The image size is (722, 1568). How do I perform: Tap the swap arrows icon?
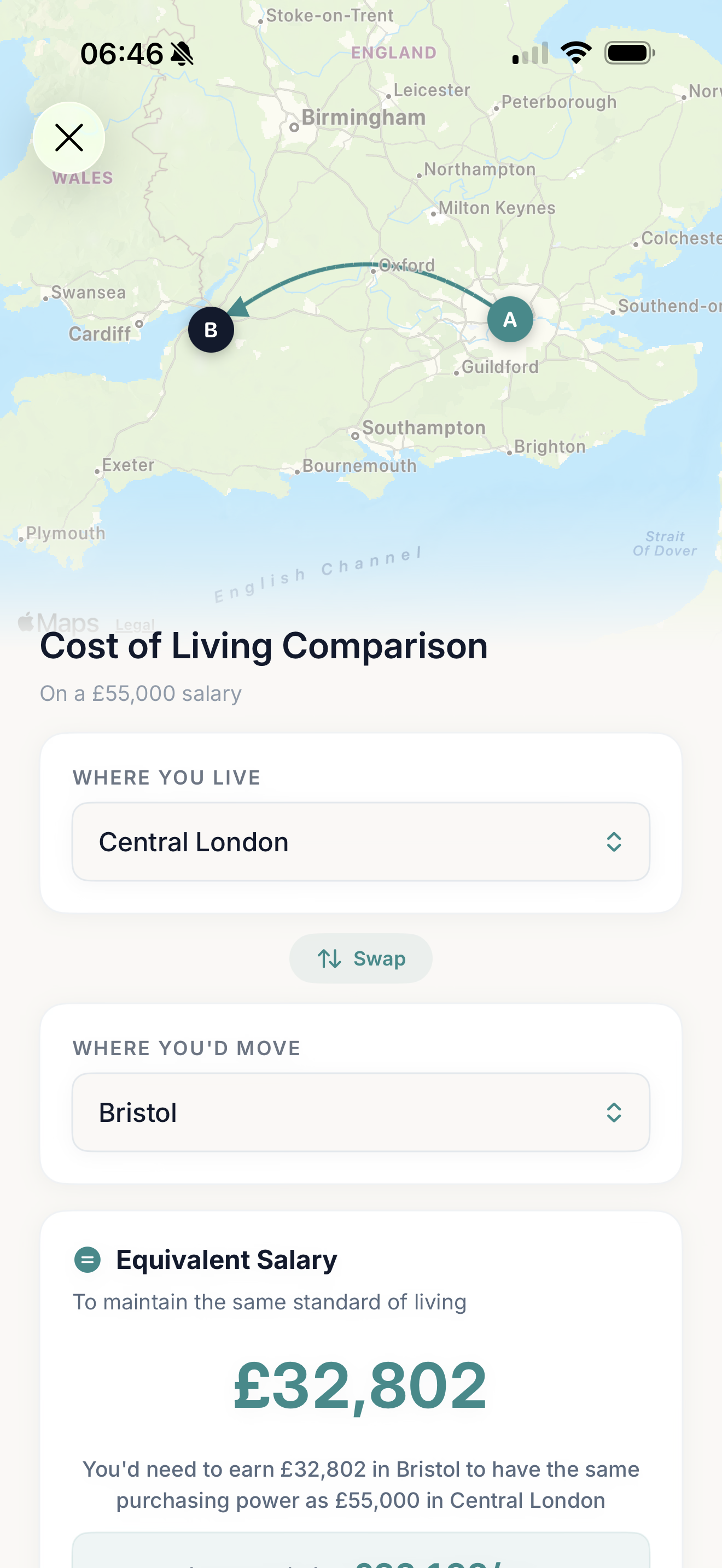pos(329,957)
